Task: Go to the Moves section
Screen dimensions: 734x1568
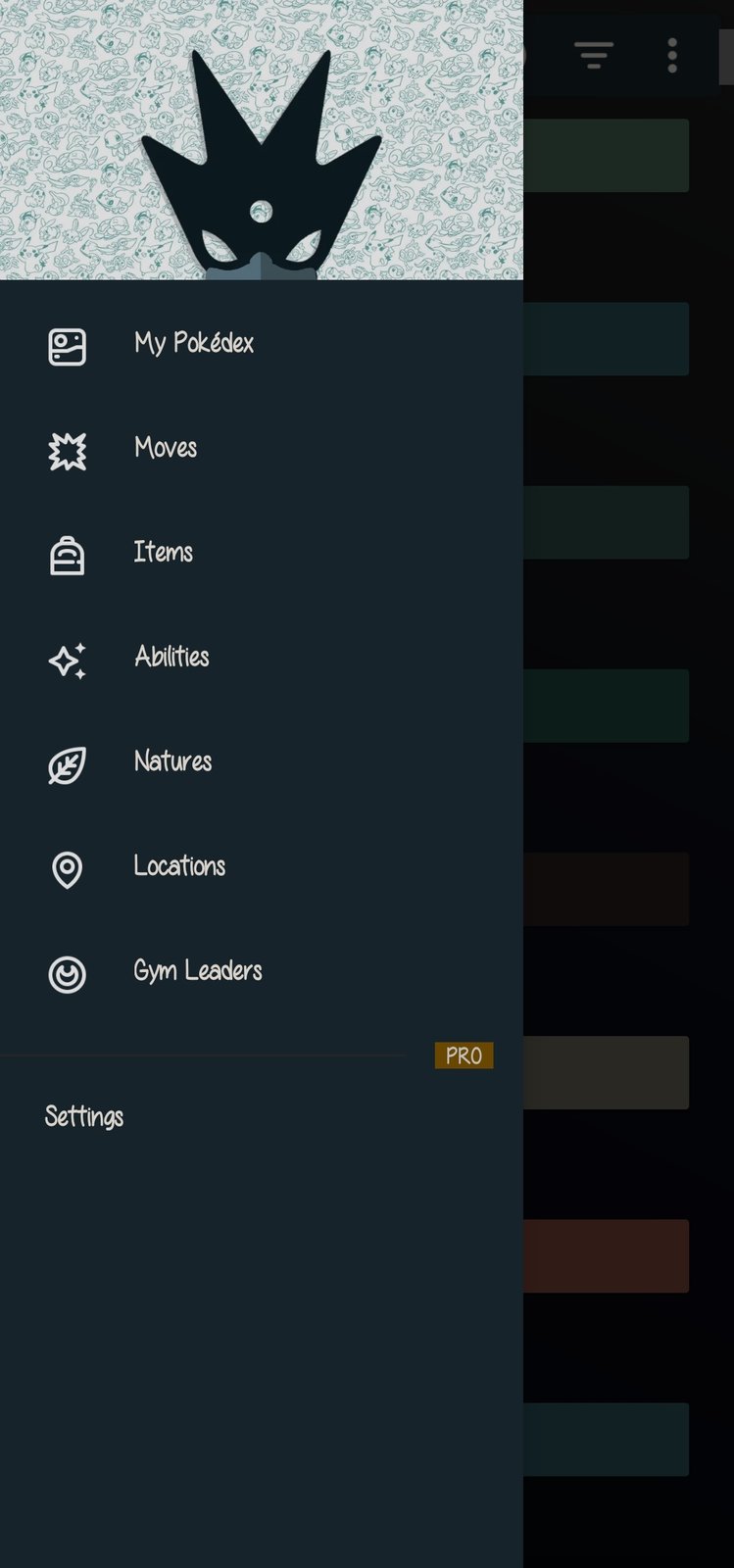Action: click(166, 449)
